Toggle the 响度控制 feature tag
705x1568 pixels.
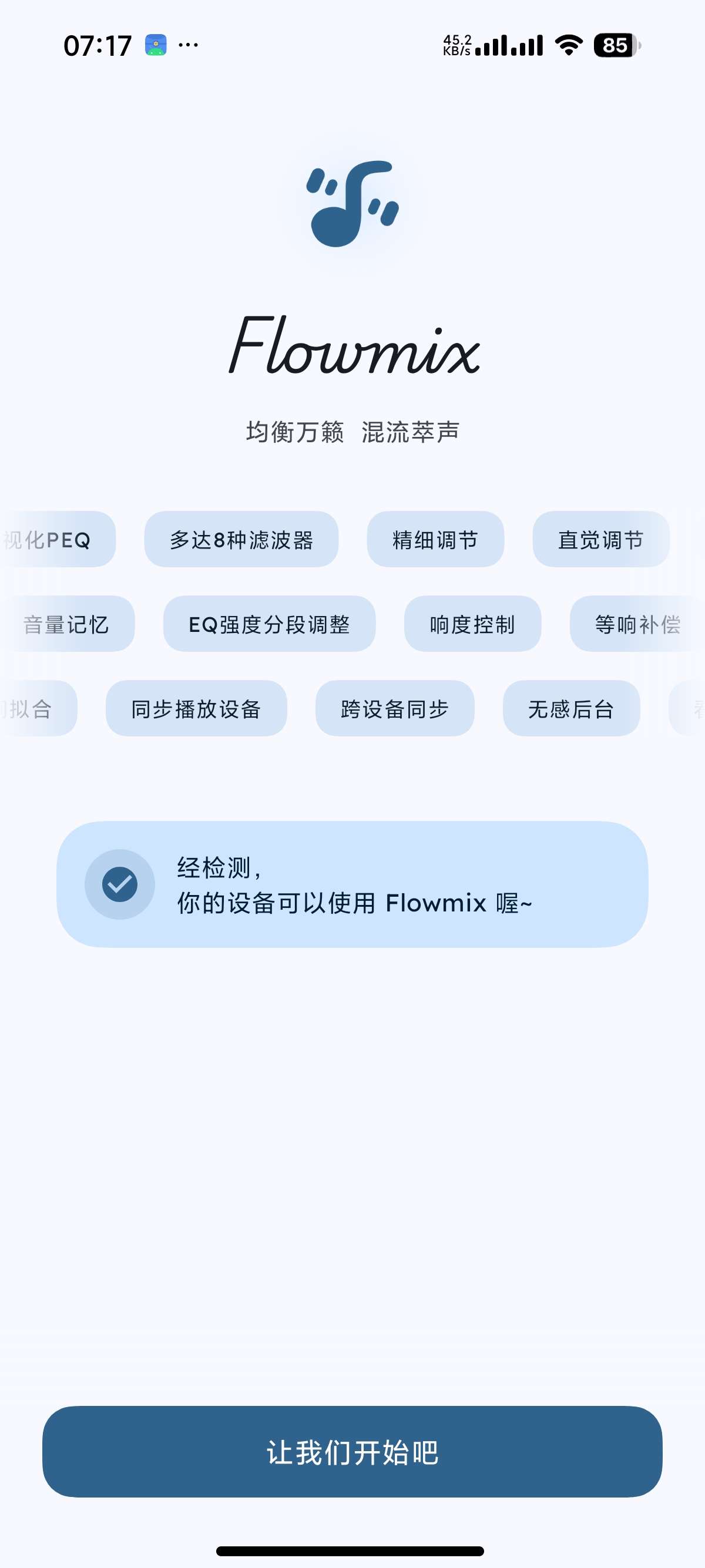(472, 624)
